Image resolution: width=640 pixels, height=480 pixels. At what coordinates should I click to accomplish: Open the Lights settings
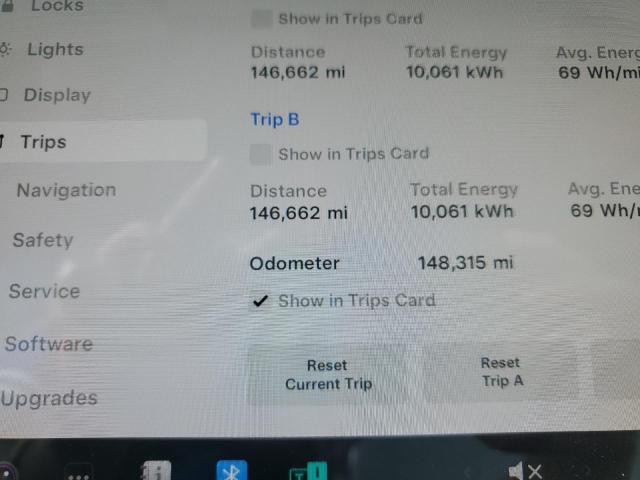pos(54,49)
